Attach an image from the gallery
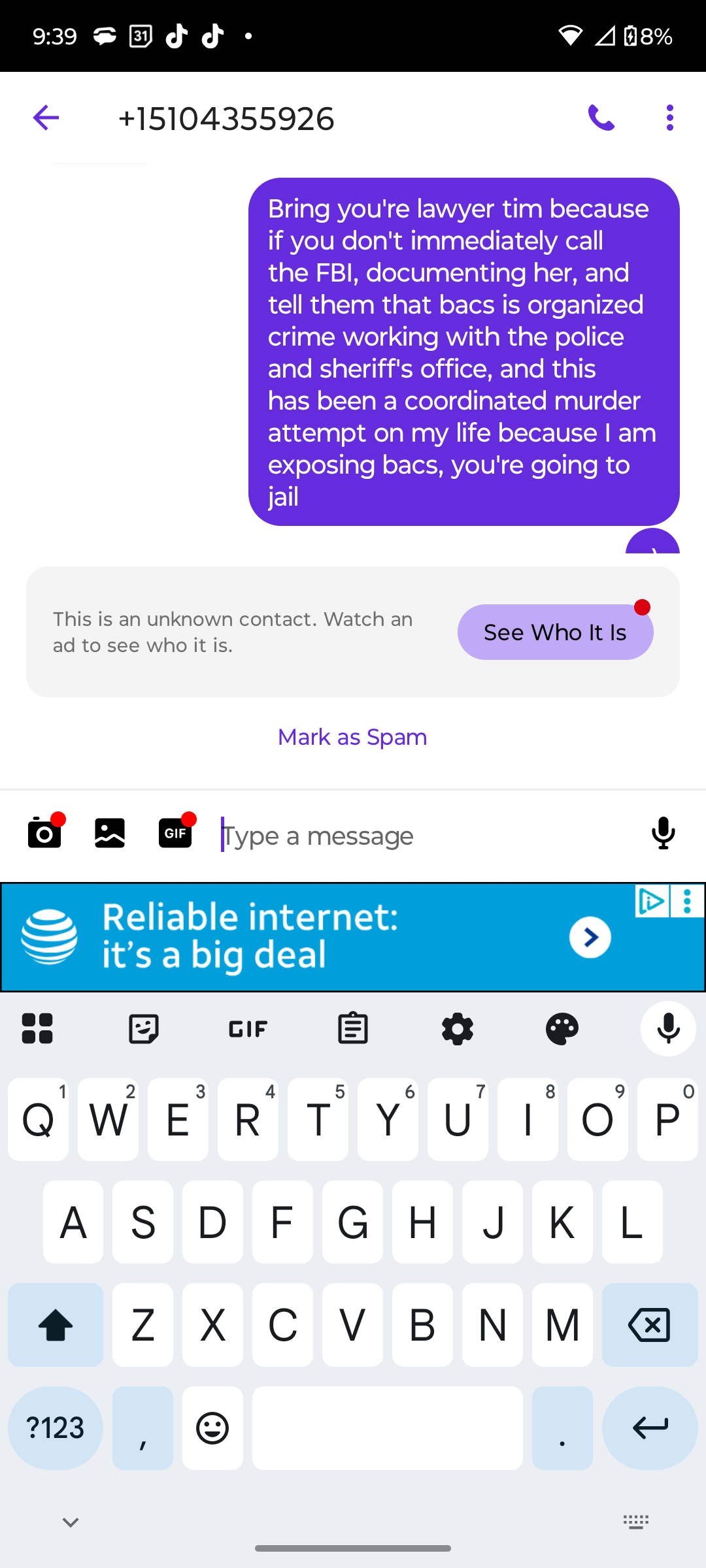706x1568 pixels. (x=110, y=834)
